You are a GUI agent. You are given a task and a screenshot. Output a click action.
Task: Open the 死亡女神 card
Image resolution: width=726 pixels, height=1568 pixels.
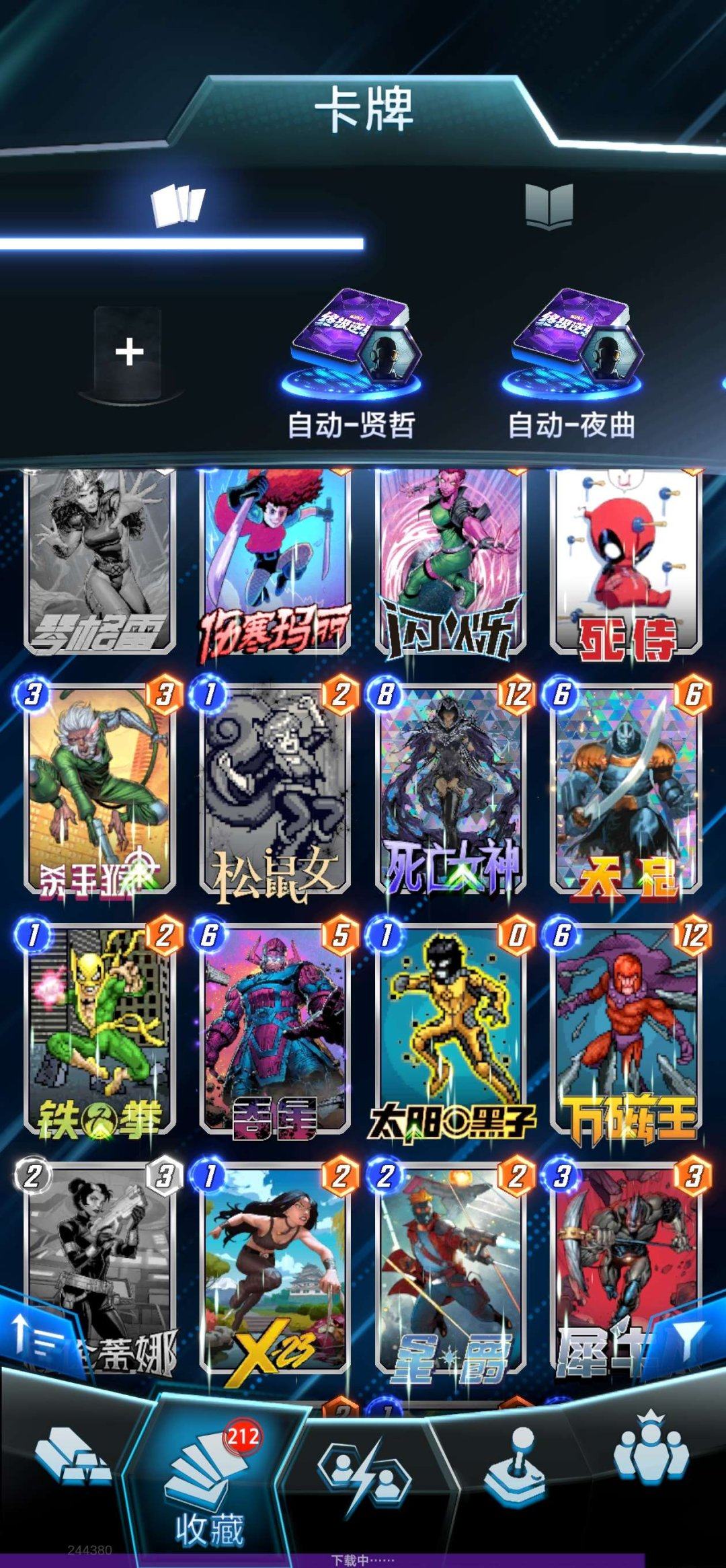click(450, 790)
